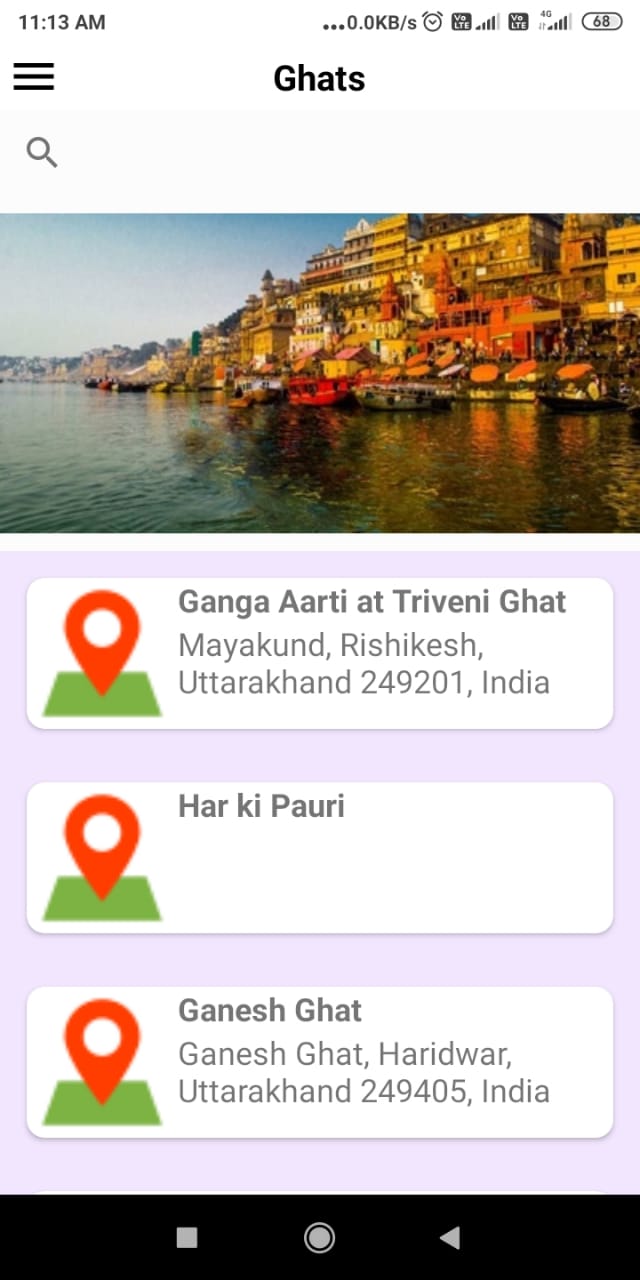Go back using system back button
The height and width of the screenshot is (1280, 640).
point(450,1238)
